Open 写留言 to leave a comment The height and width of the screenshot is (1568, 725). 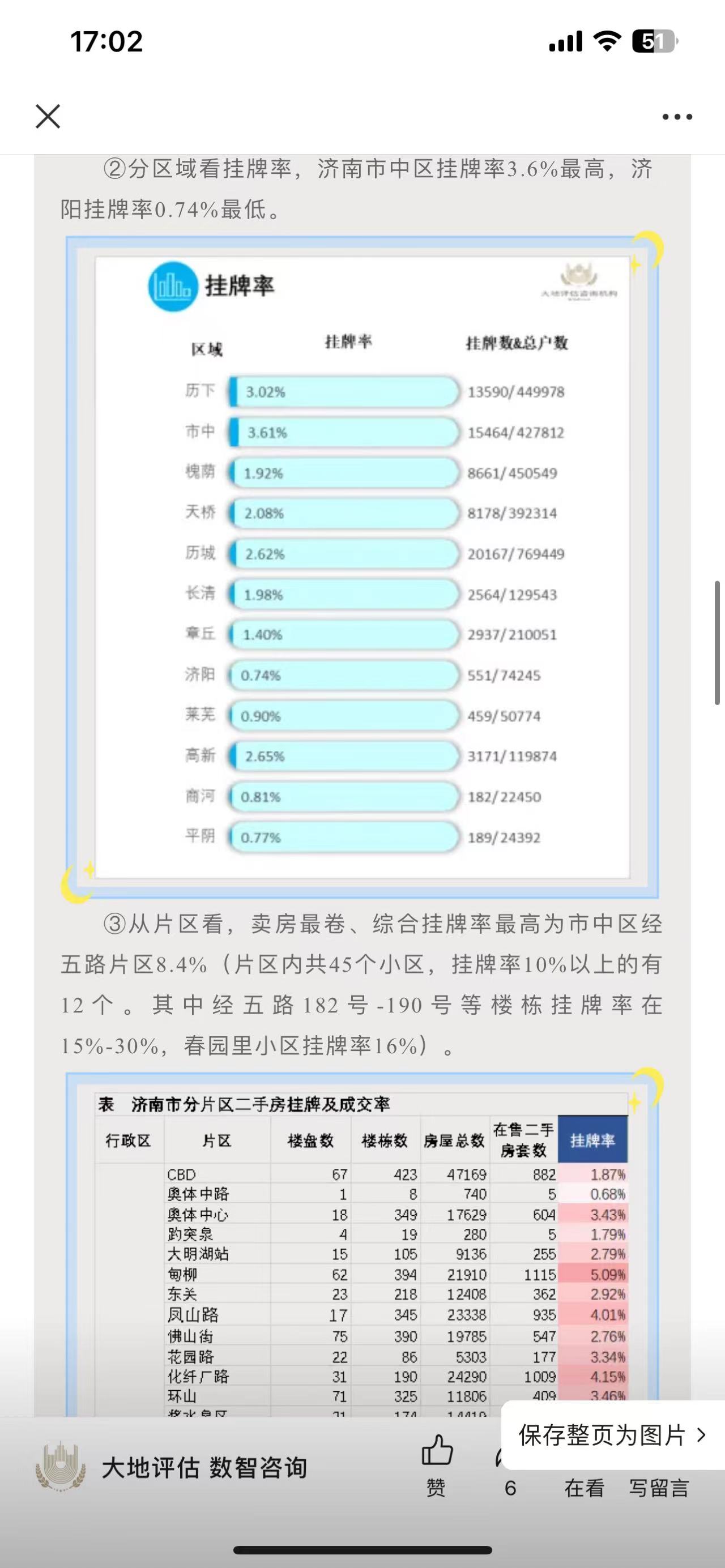(659, 1487)
